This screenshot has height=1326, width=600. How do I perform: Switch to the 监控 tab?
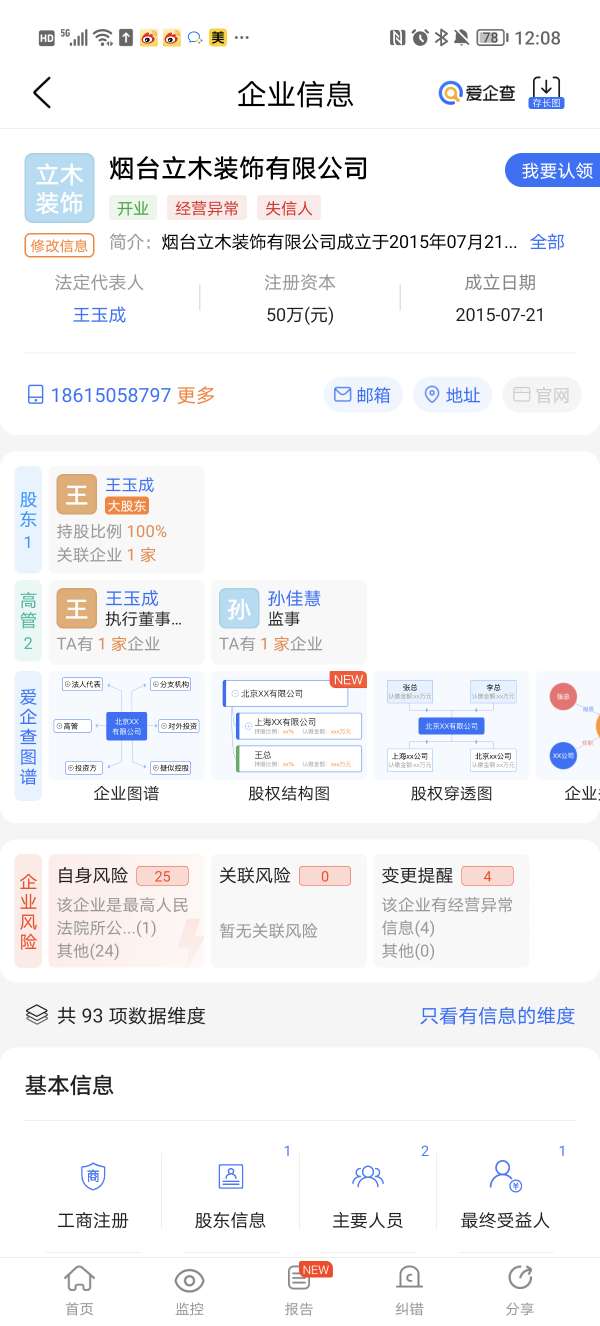coord(189,1292)
